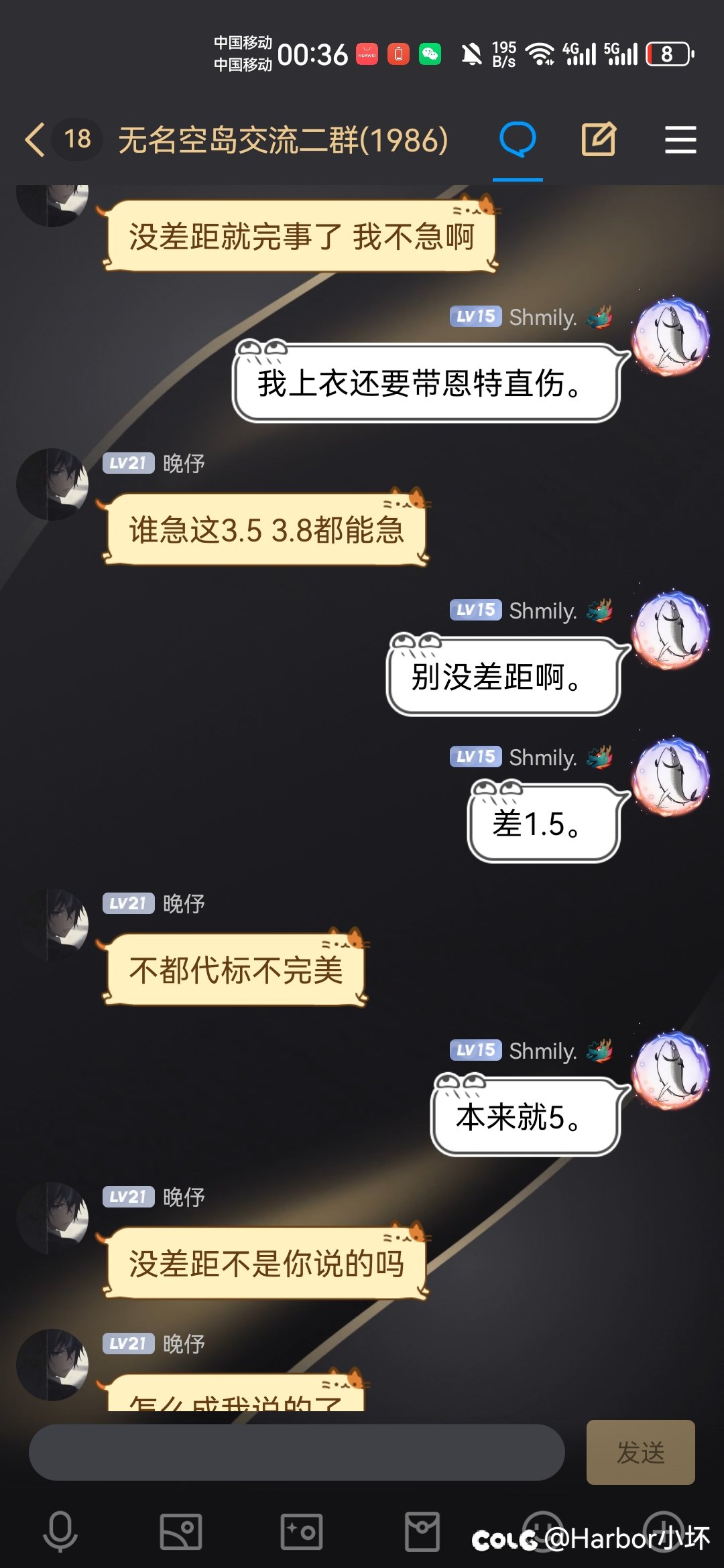Open 晚伃's avatar beside 不都代标不完美

coord(52,925)
